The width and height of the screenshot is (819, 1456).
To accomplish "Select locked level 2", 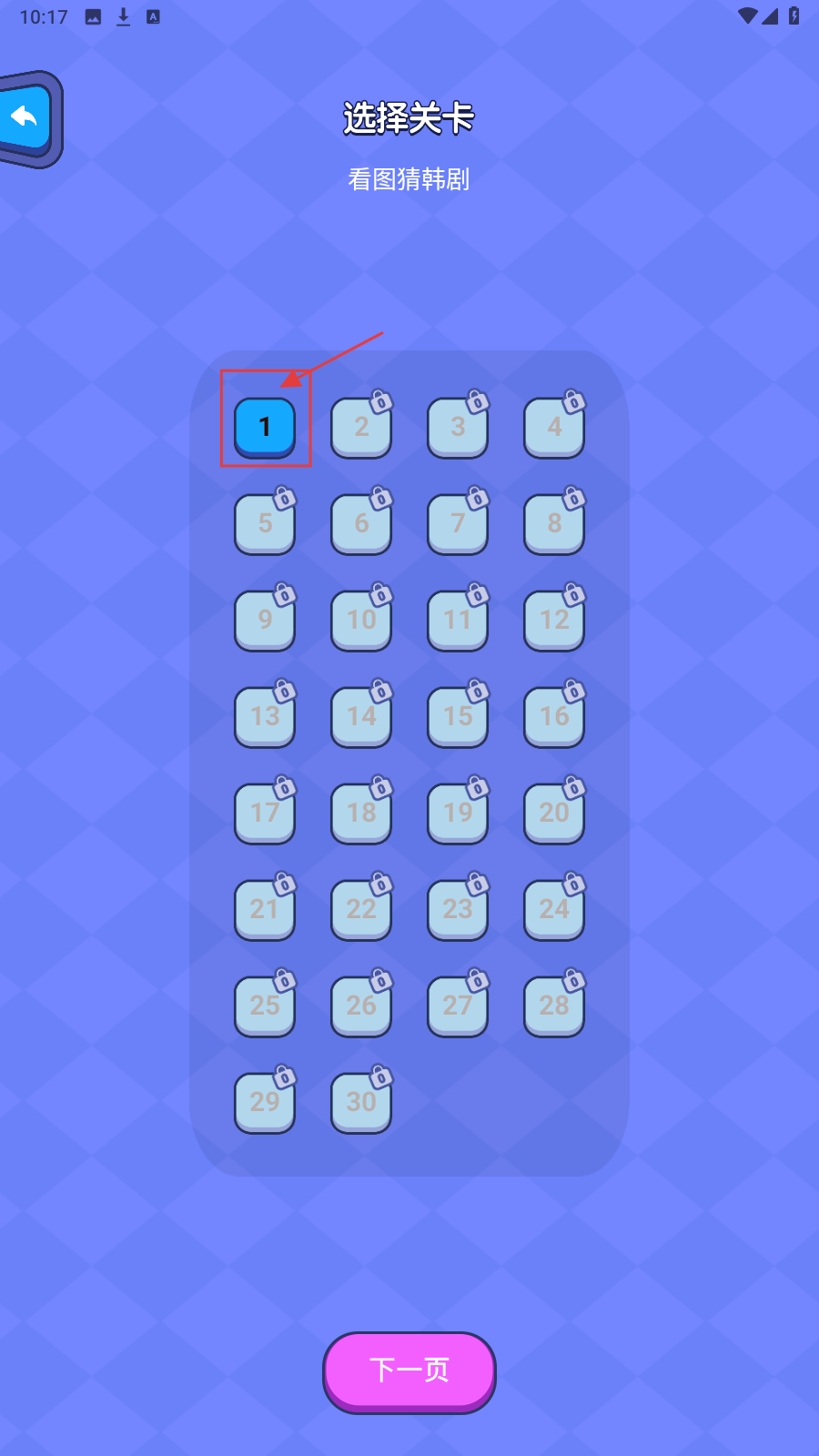I will click(361, 428).
